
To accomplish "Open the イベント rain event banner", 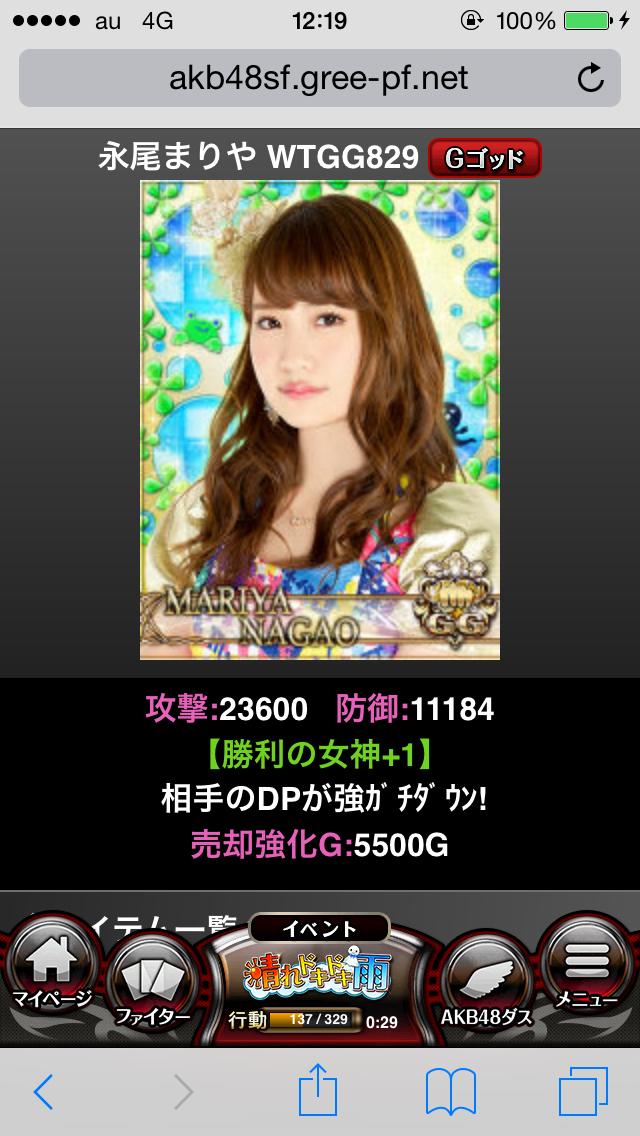I will (x=320, y=970).
